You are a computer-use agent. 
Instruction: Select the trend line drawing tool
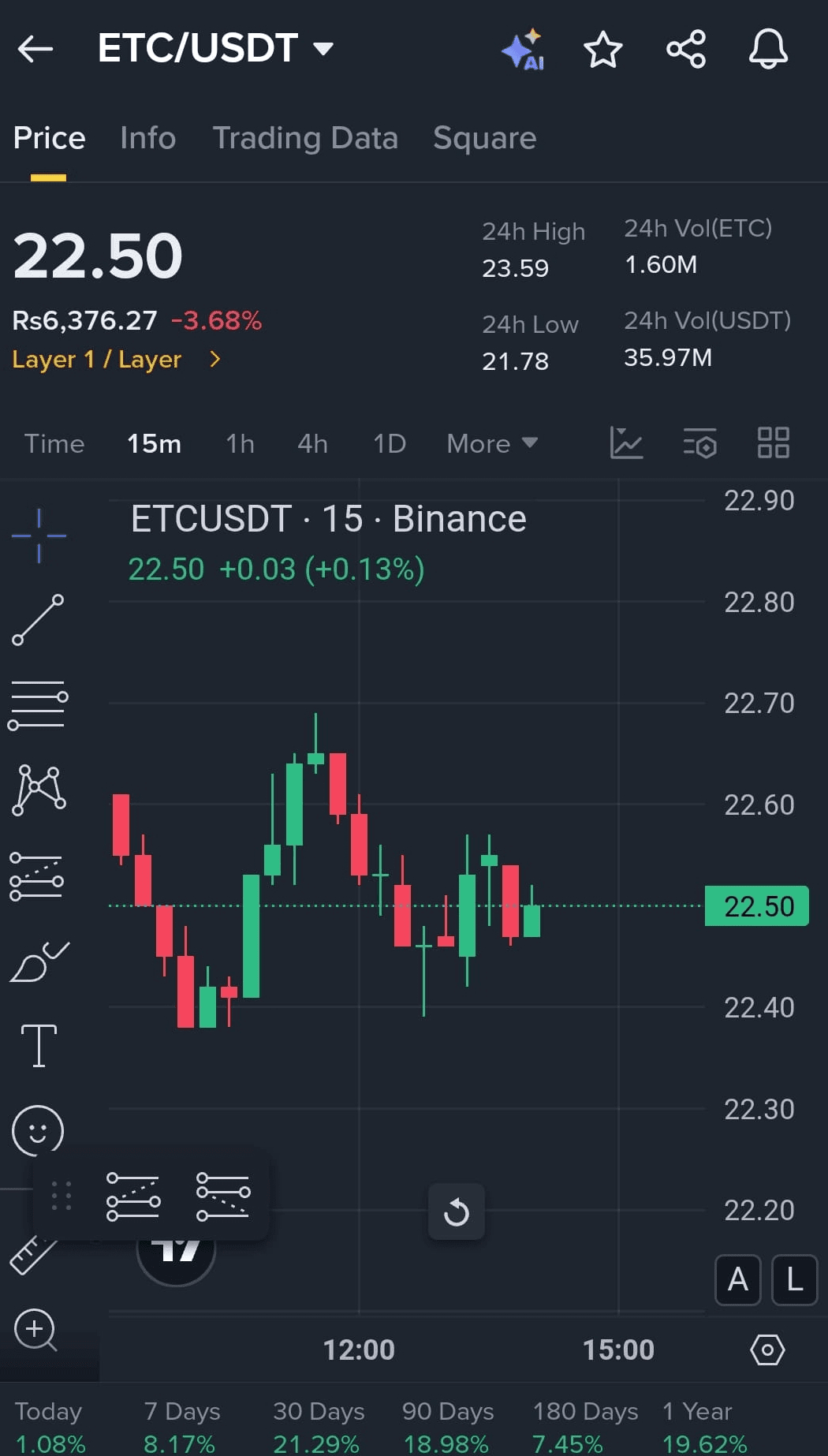click(x=38, y=620)
